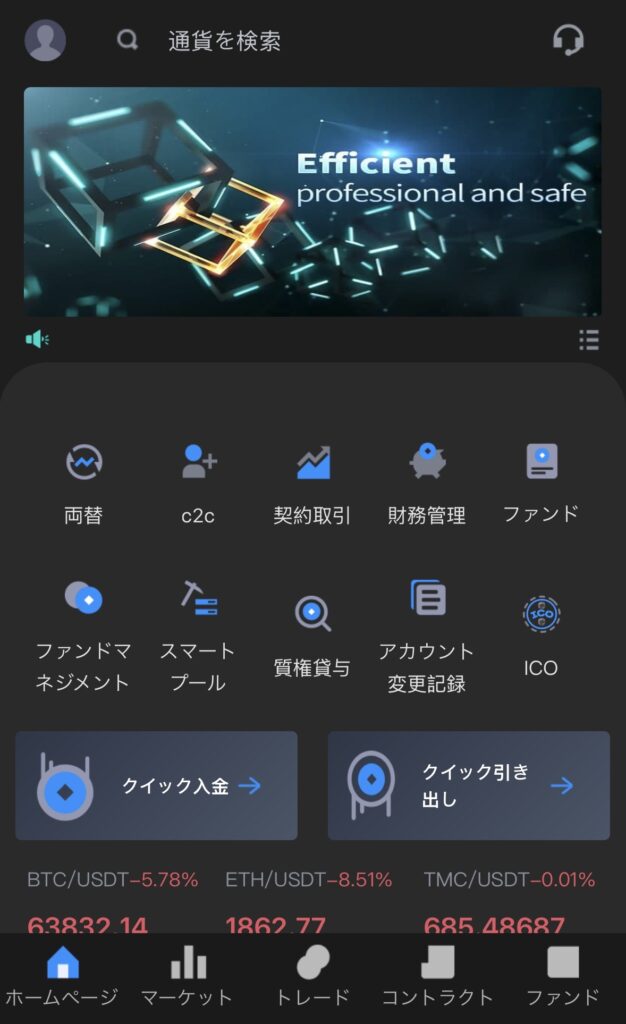The height and width of the screenshot is (1024, 626).
Task: Open ファンドマネジメント
Action: coord(84,635)
